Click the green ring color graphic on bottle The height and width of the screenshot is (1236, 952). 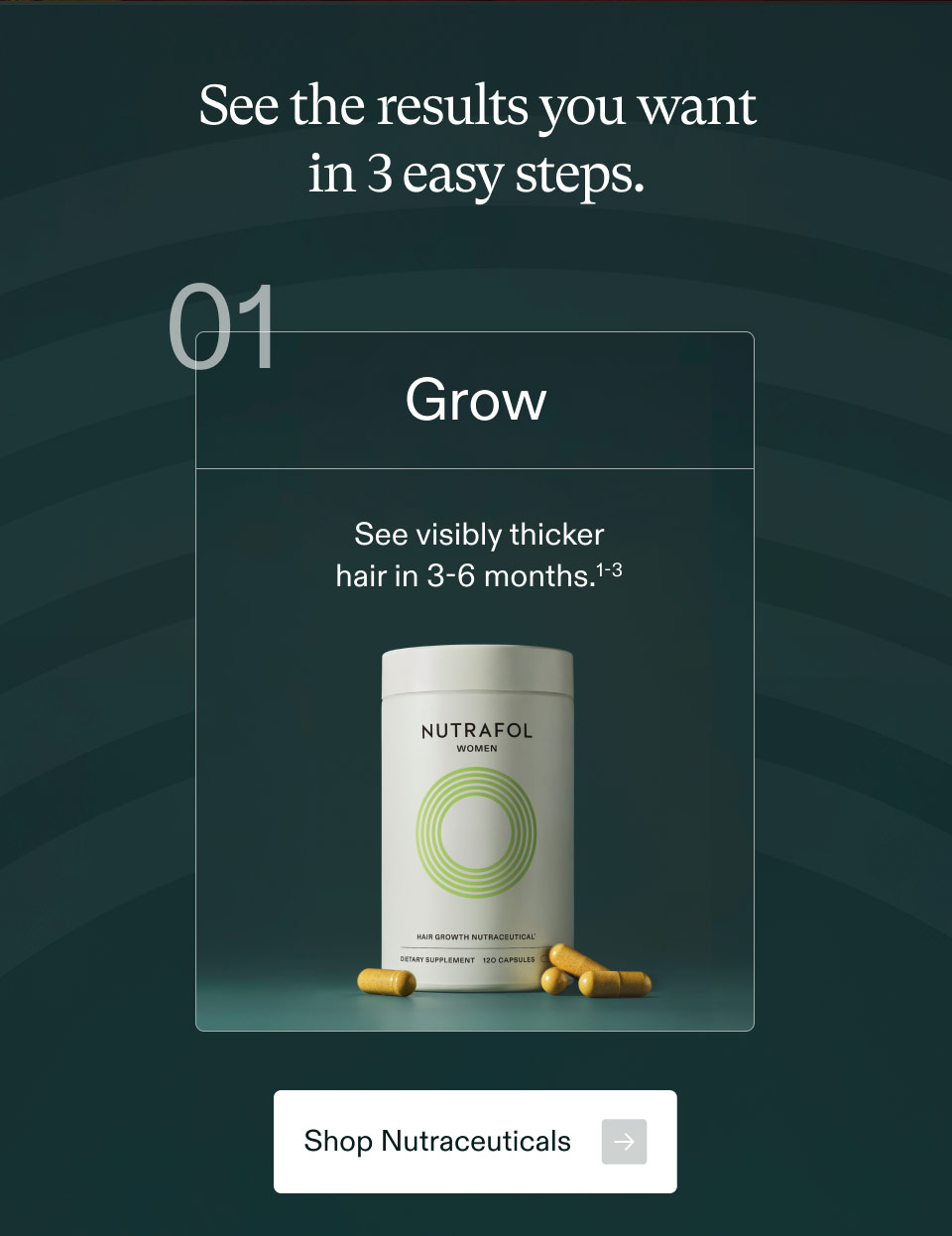[475, 830]
